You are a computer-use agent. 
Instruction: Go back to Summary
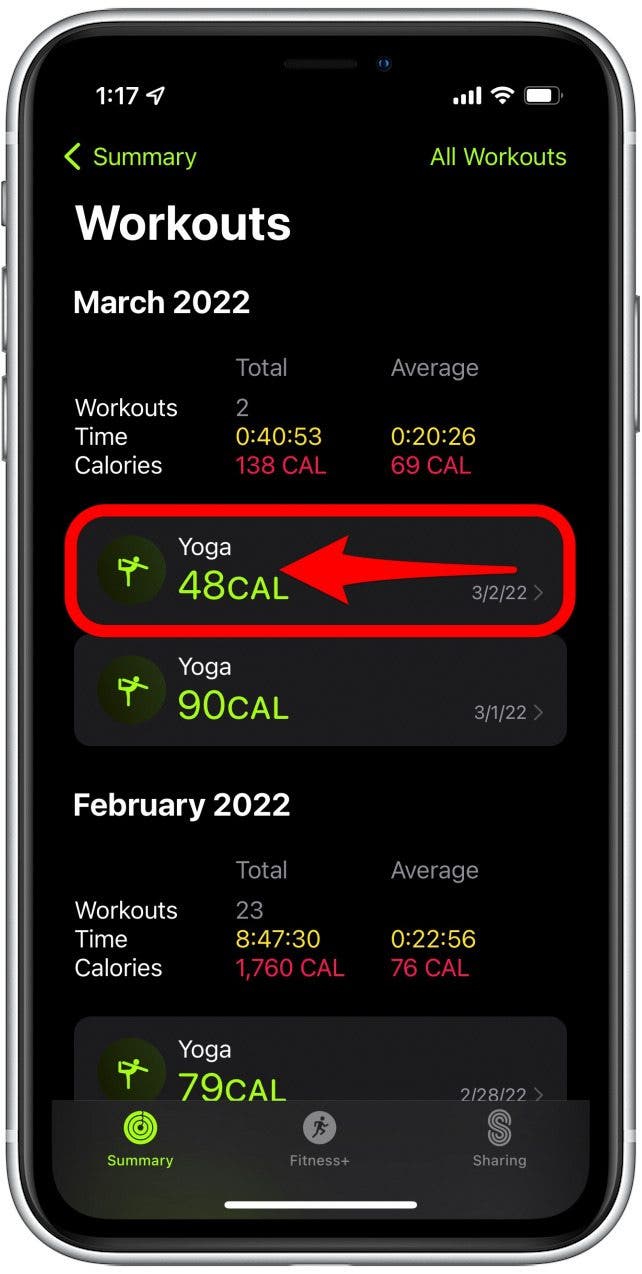[x=129, y=157]
